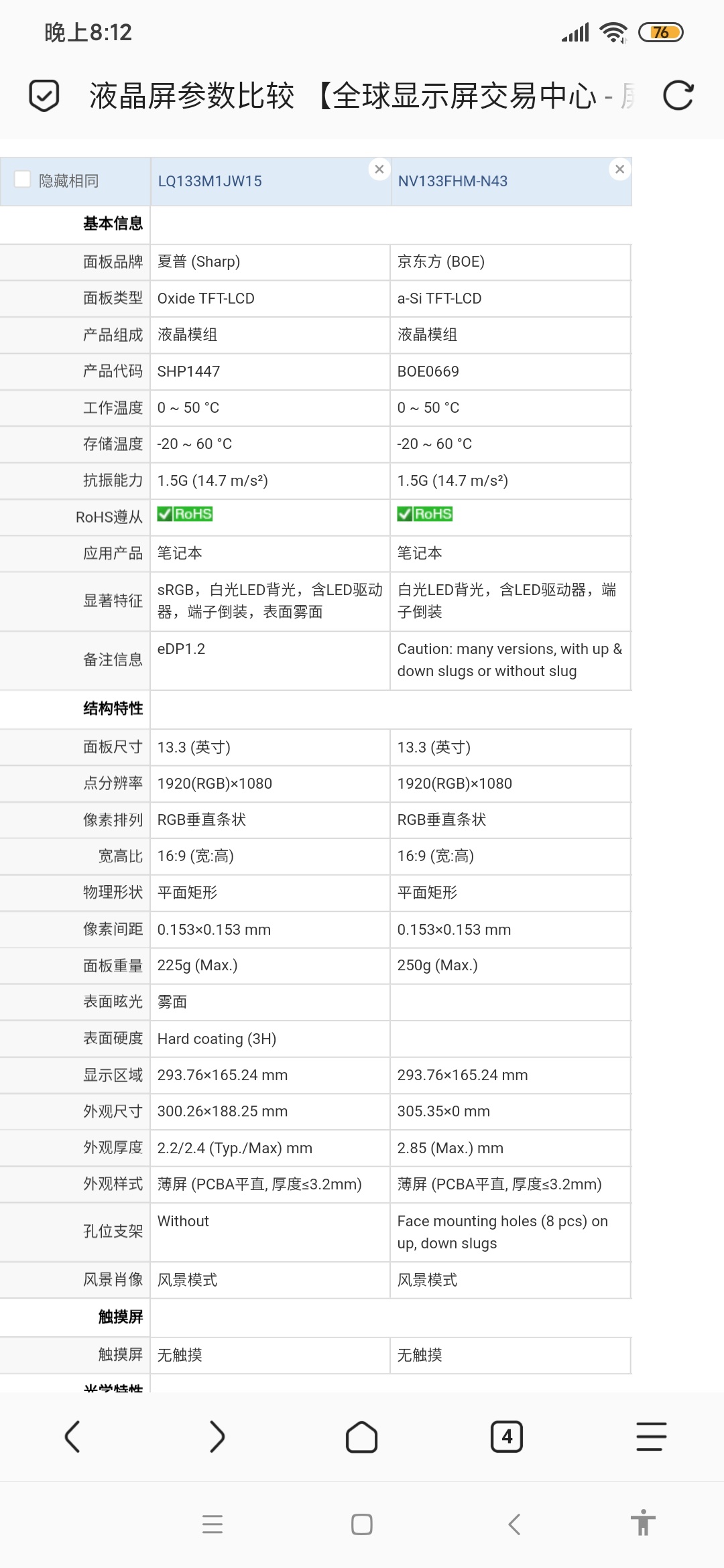Go forward to next web page
This screenshot has height=1568, width=724.
[x=217, y=1437]
